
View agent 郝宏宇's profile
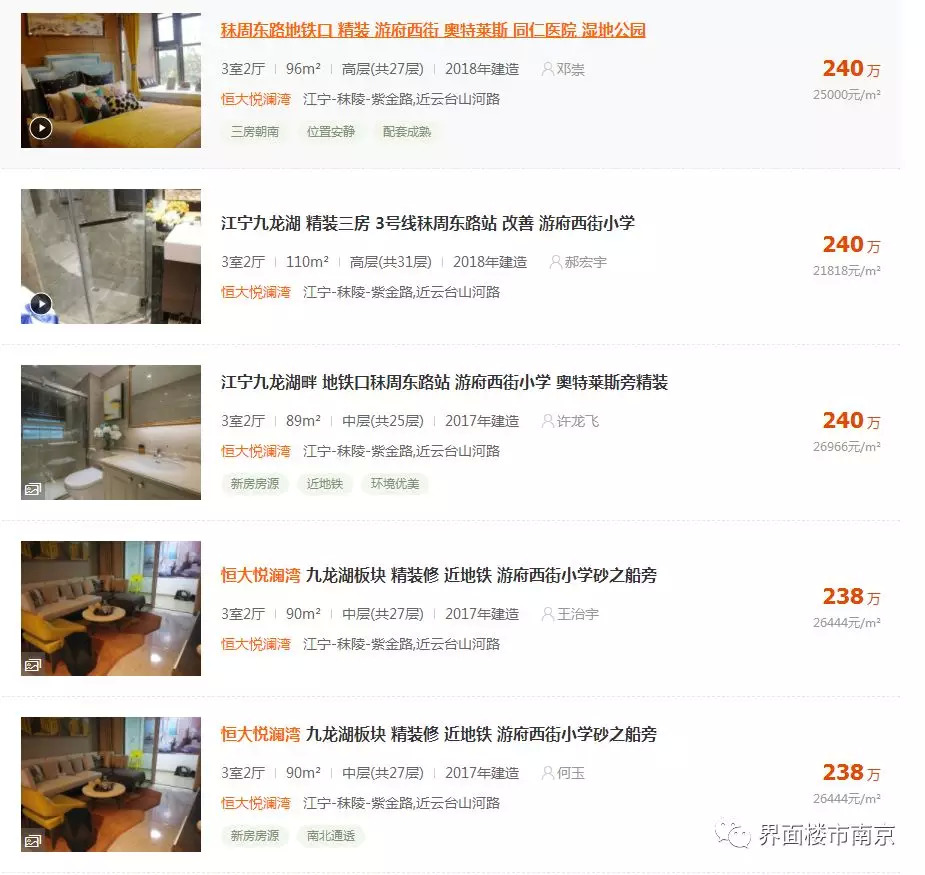click(x=585, y=262)
